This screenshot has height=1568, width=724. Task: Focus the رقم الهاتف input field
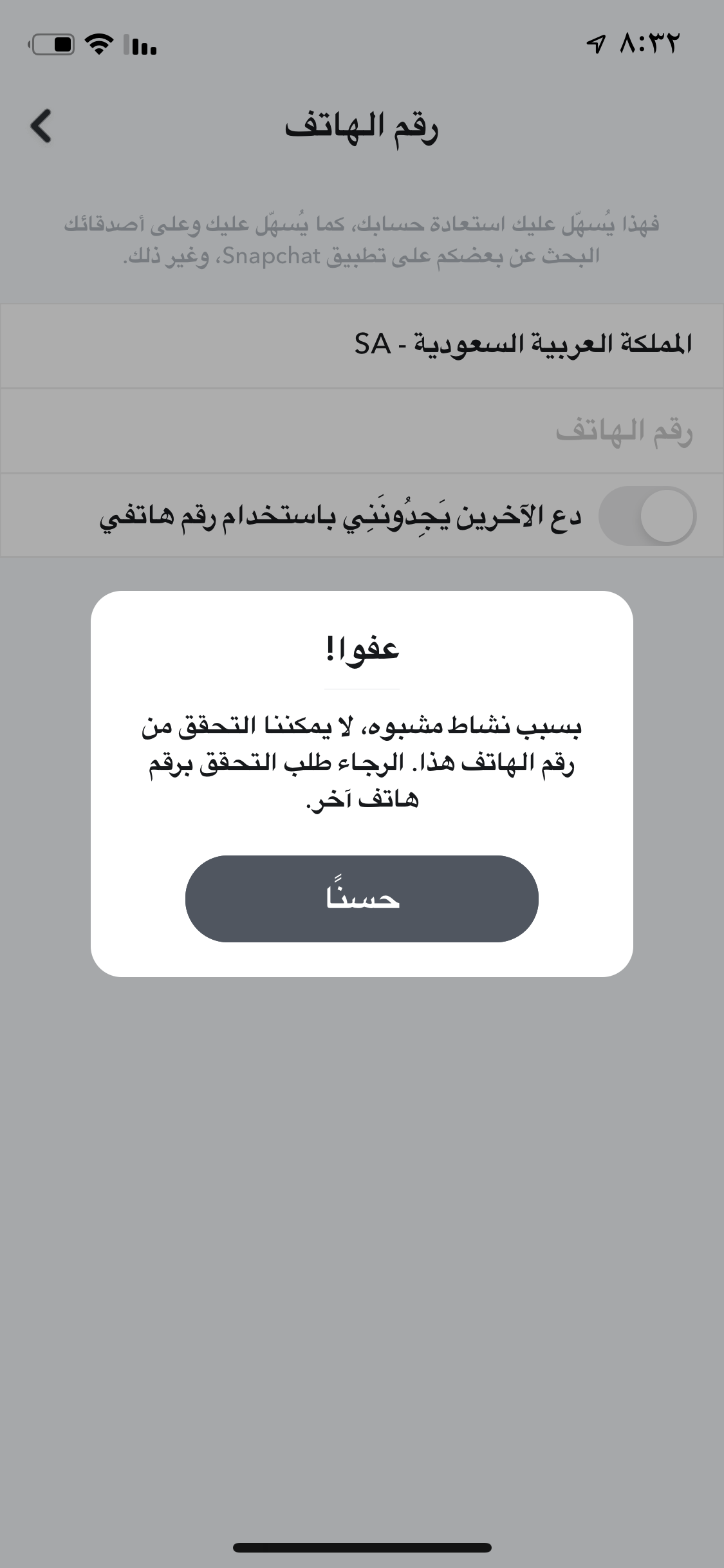(362, 431)
